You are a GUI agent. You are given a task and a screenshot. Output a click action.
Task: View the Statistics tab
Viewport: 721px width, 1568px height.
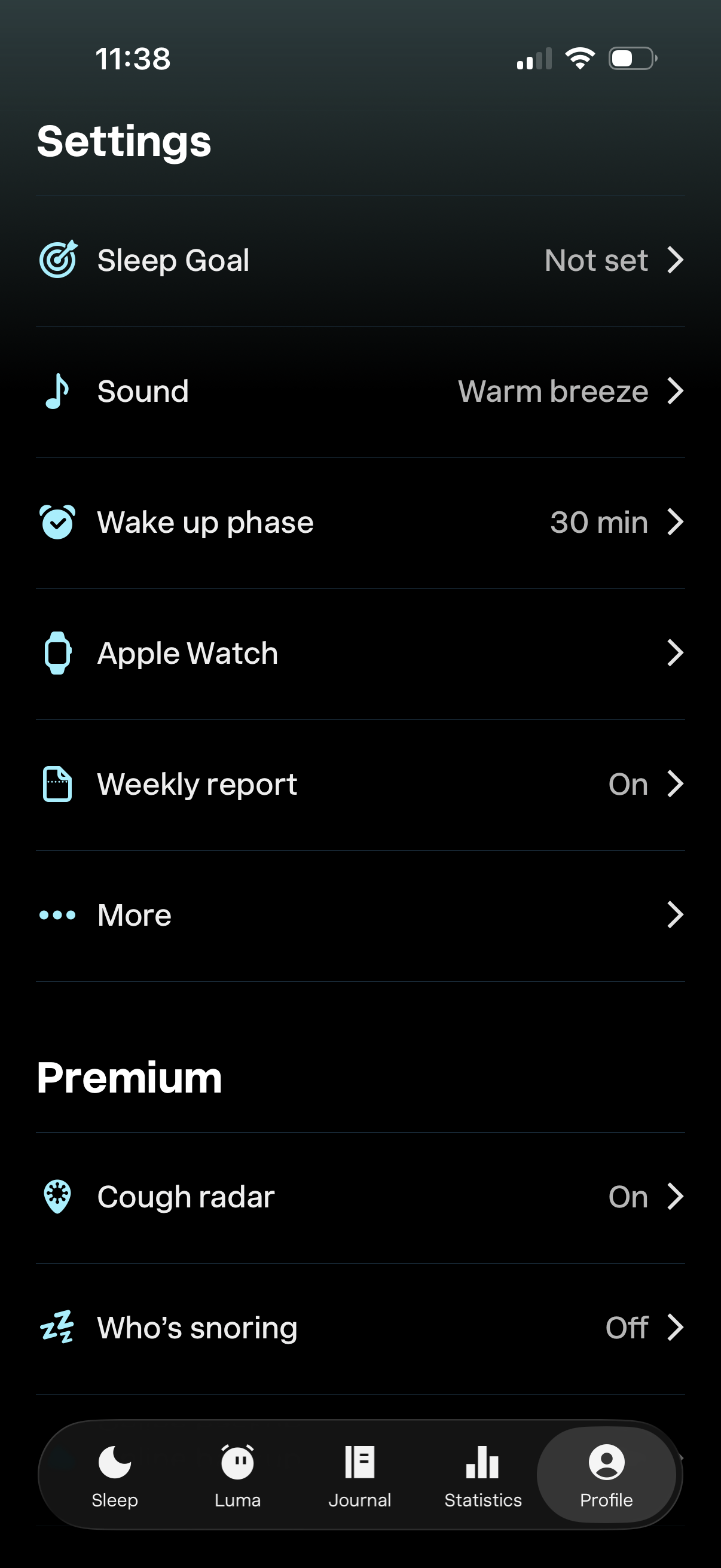tap(482, 1474)
